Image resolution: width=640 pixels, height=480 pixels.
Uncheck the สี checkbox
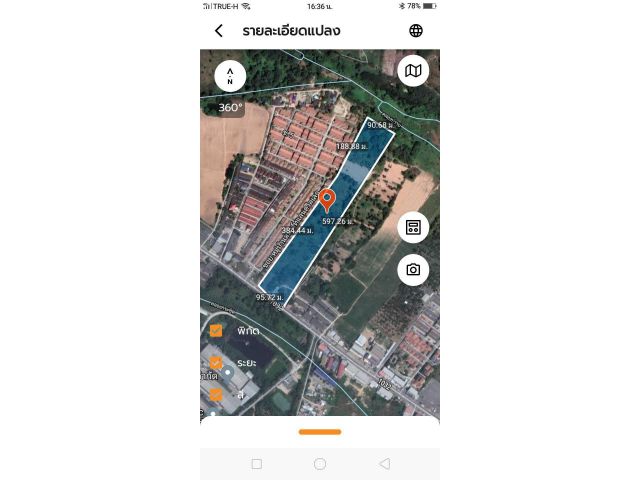[216, 394]
